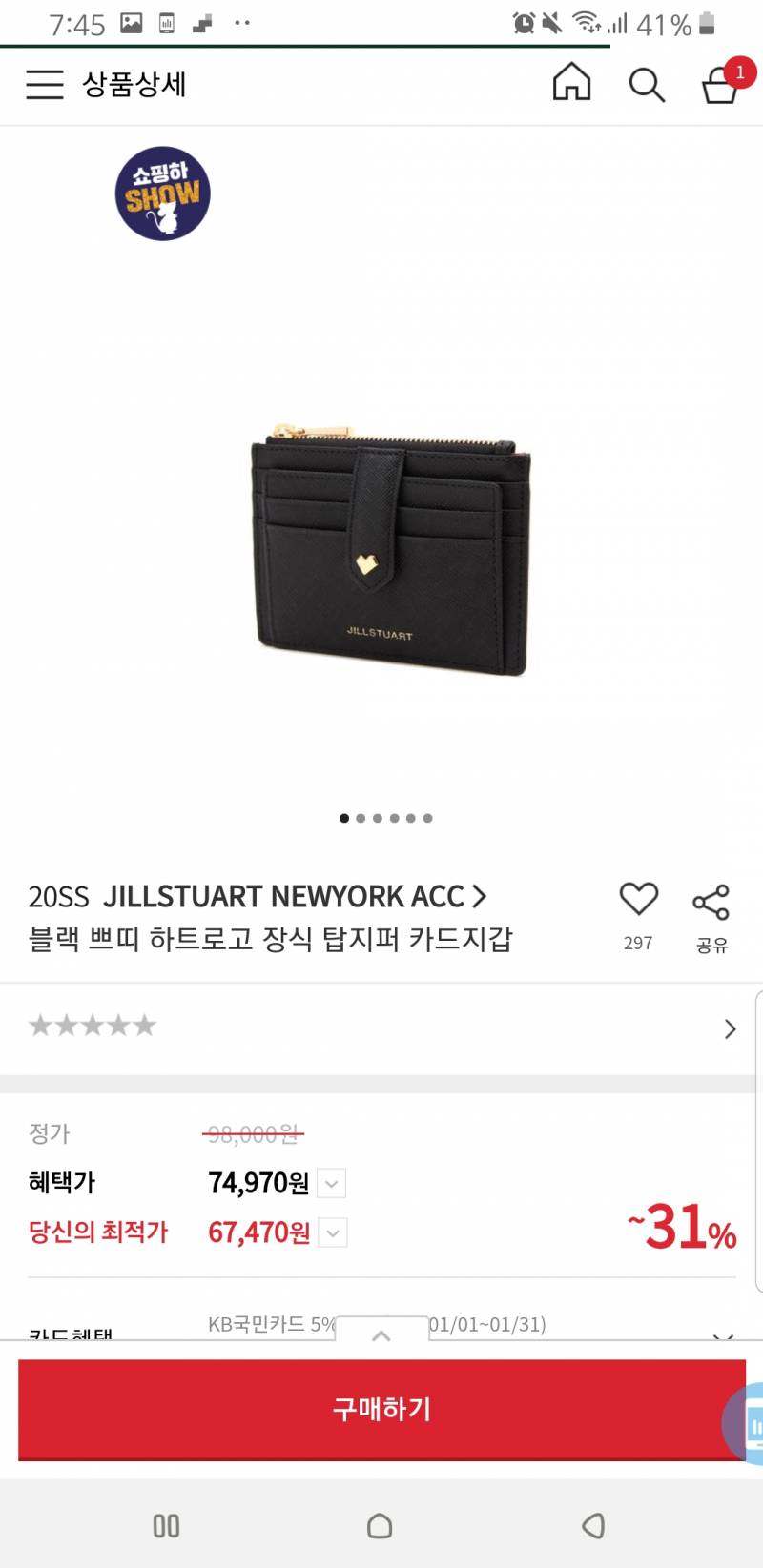Tap the 쇼핑하SHOW badge icon
The height and width of the screenshot is (1568, 763).
click(161, 193)
